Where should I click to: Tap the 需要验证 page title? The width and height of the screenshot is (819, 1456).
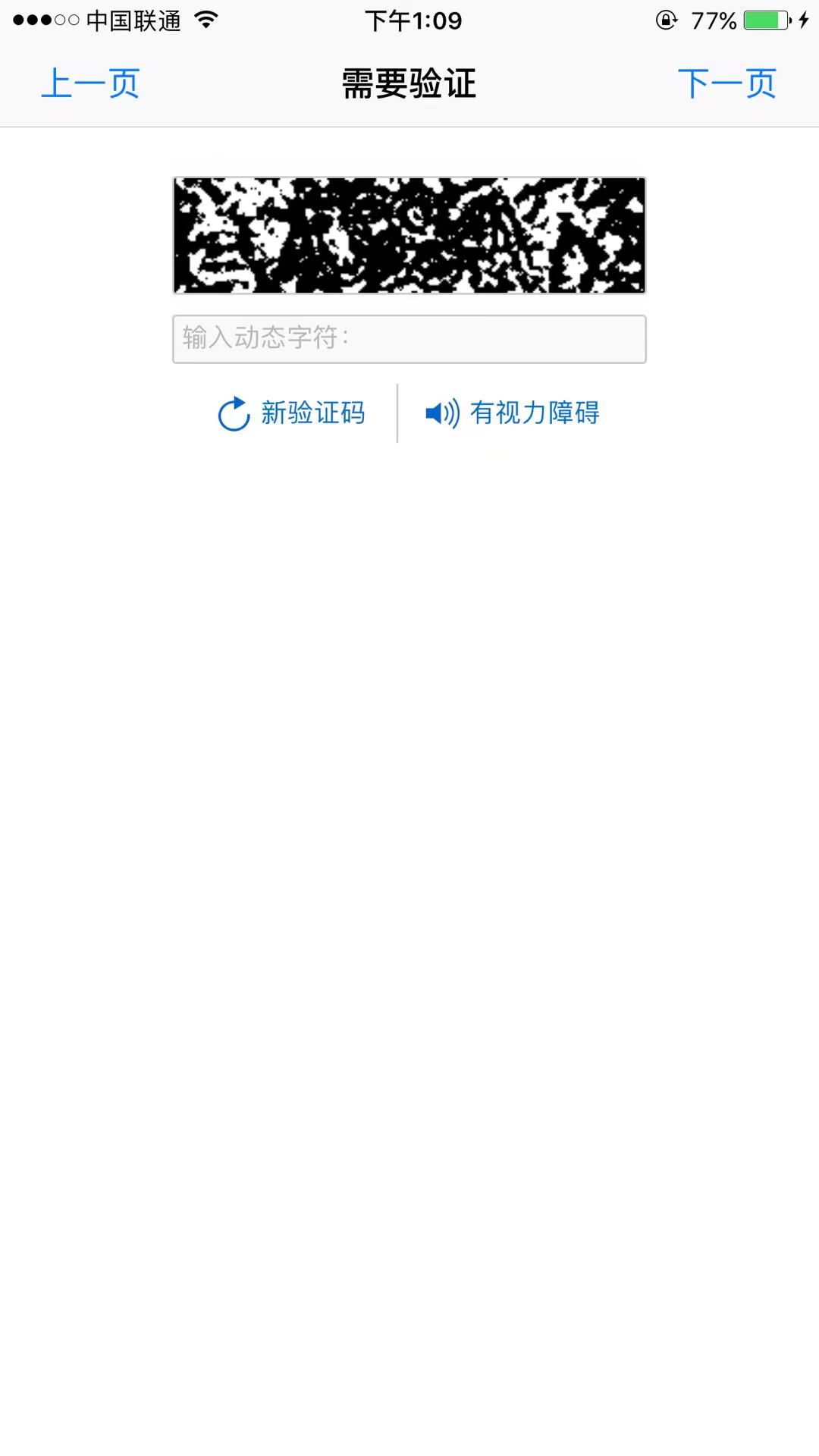[409, 83]
